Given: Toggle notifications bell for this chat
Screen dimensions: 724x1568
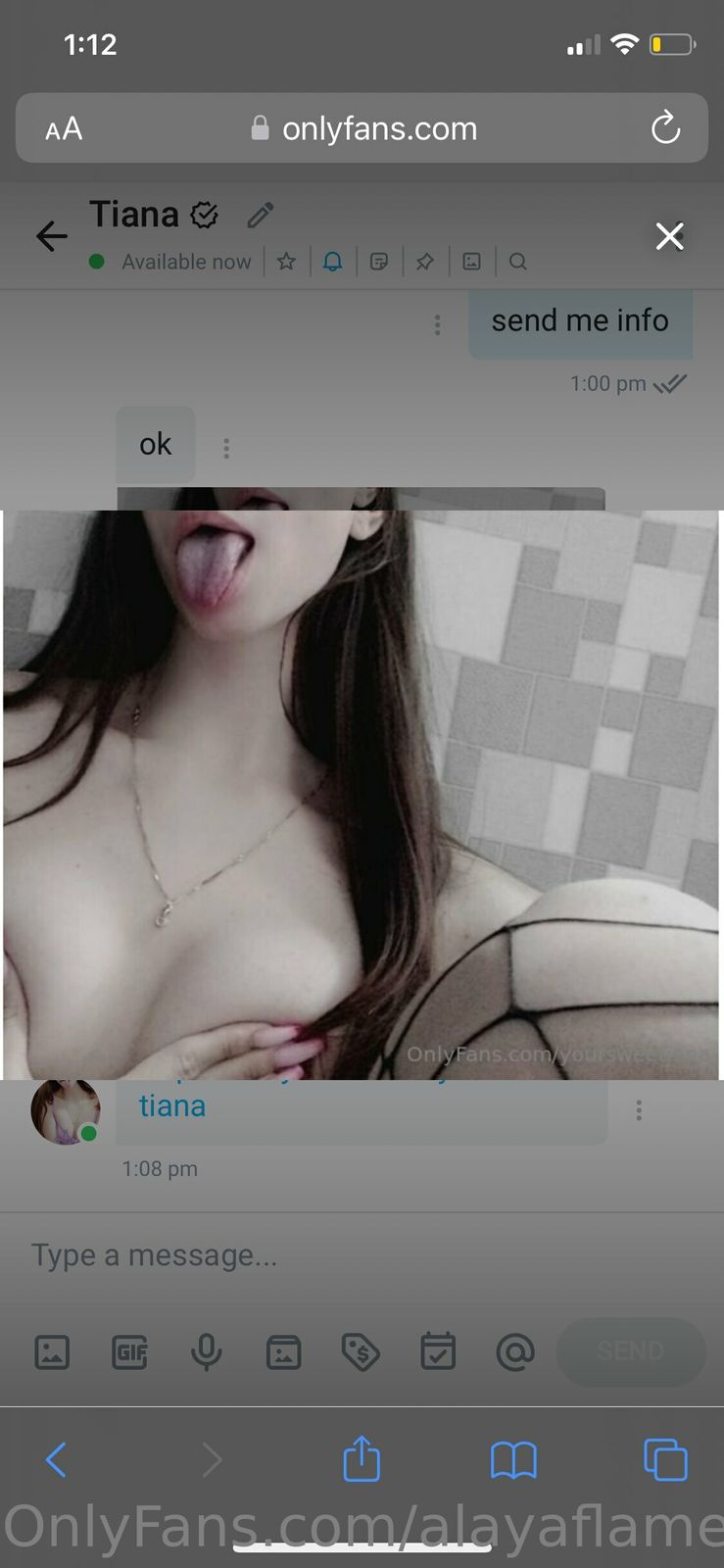Looking at the screenshot, I should click(x=333, y=262).
